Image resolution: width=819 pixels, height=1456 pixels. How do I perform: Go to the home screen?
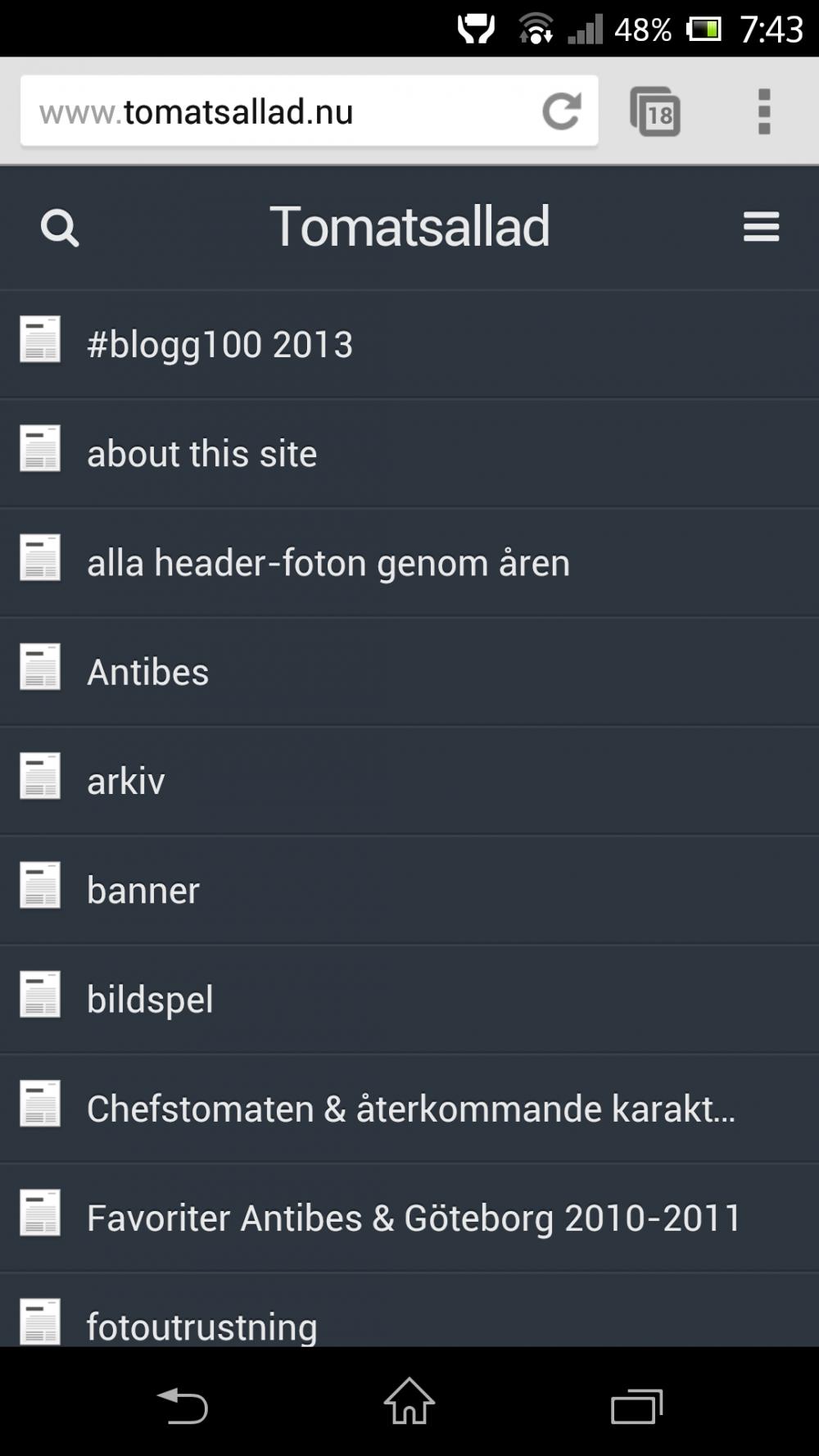coord(409,1401)
